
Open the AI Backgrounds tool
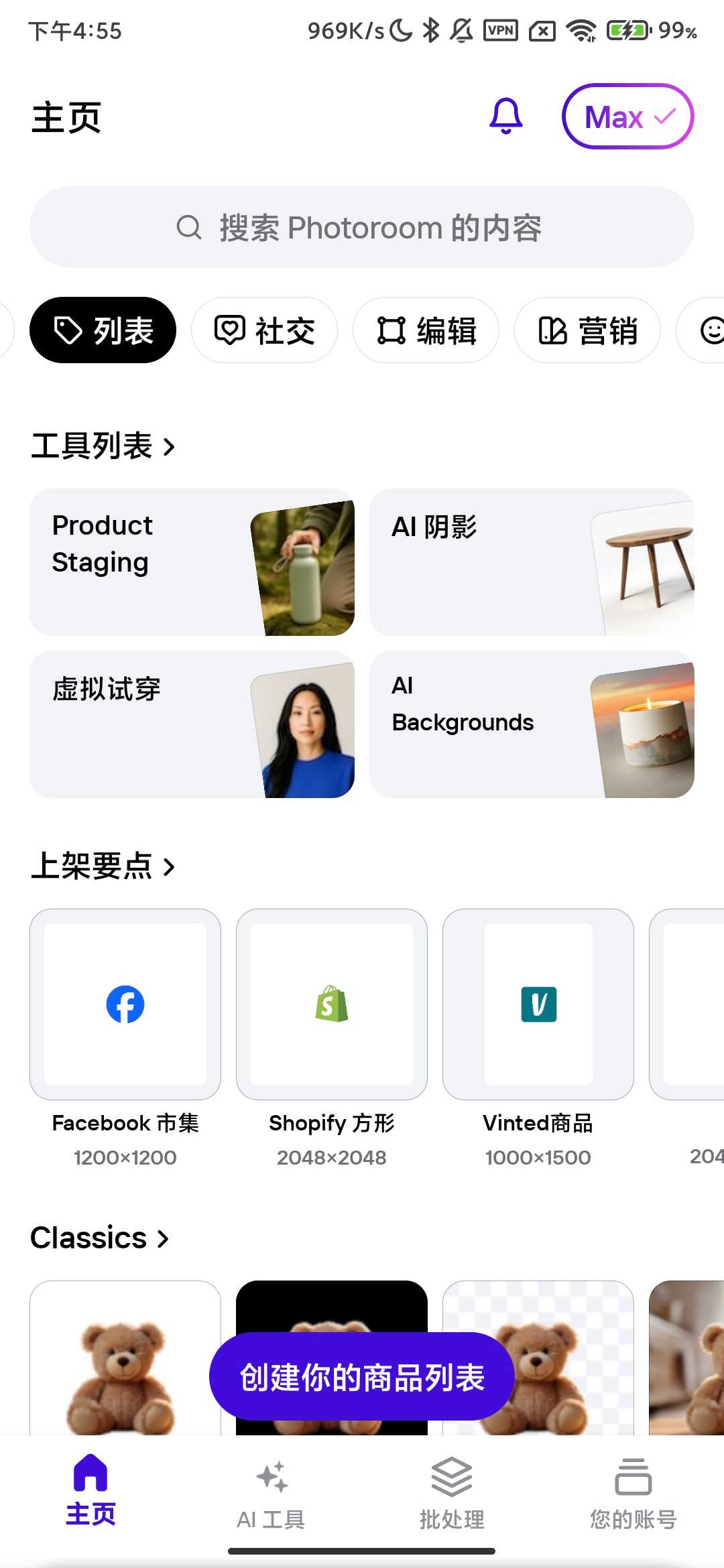tap(532, 724)
